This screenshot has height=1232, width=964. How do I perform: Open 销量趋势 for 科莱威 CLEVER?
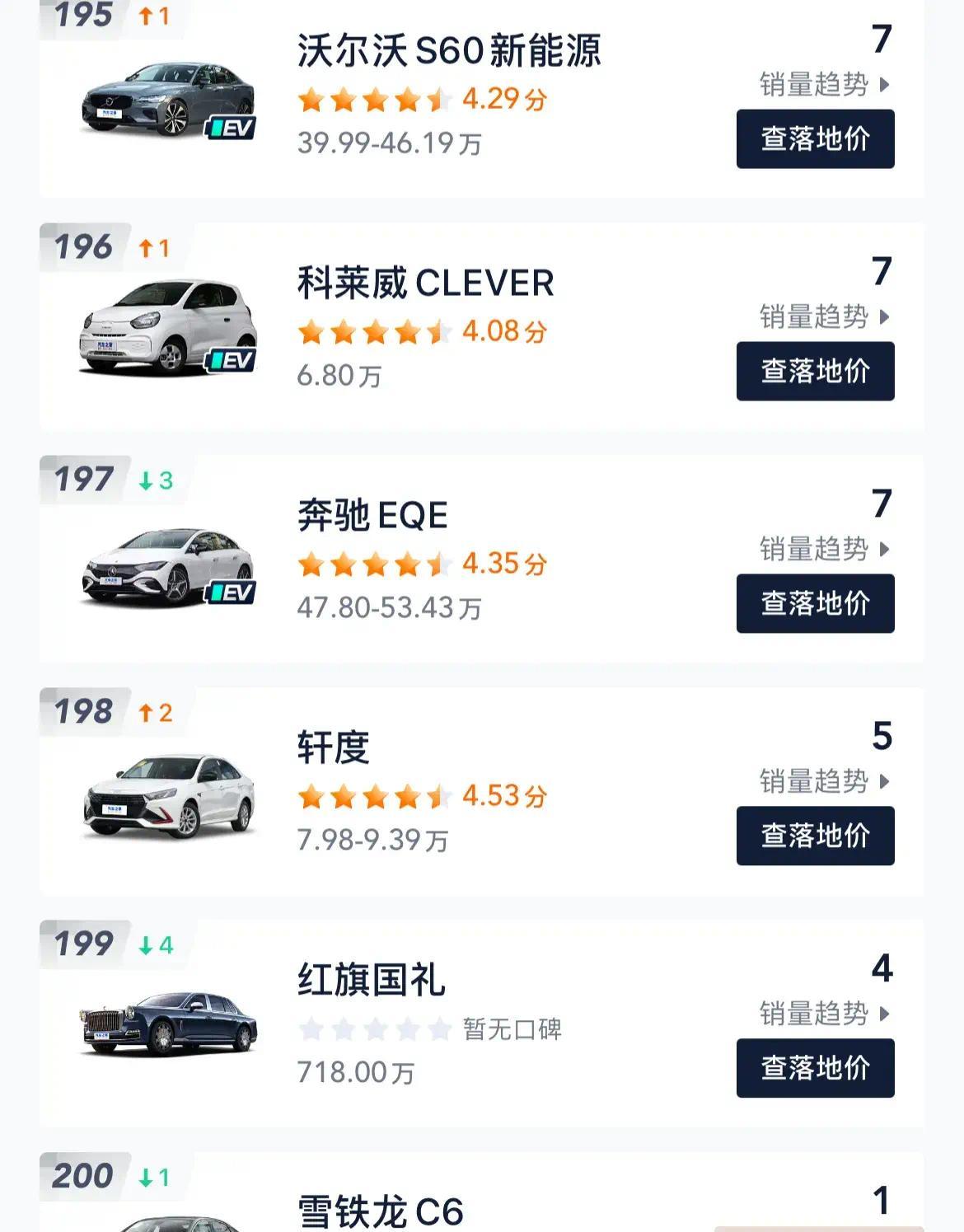coord(824,316)
